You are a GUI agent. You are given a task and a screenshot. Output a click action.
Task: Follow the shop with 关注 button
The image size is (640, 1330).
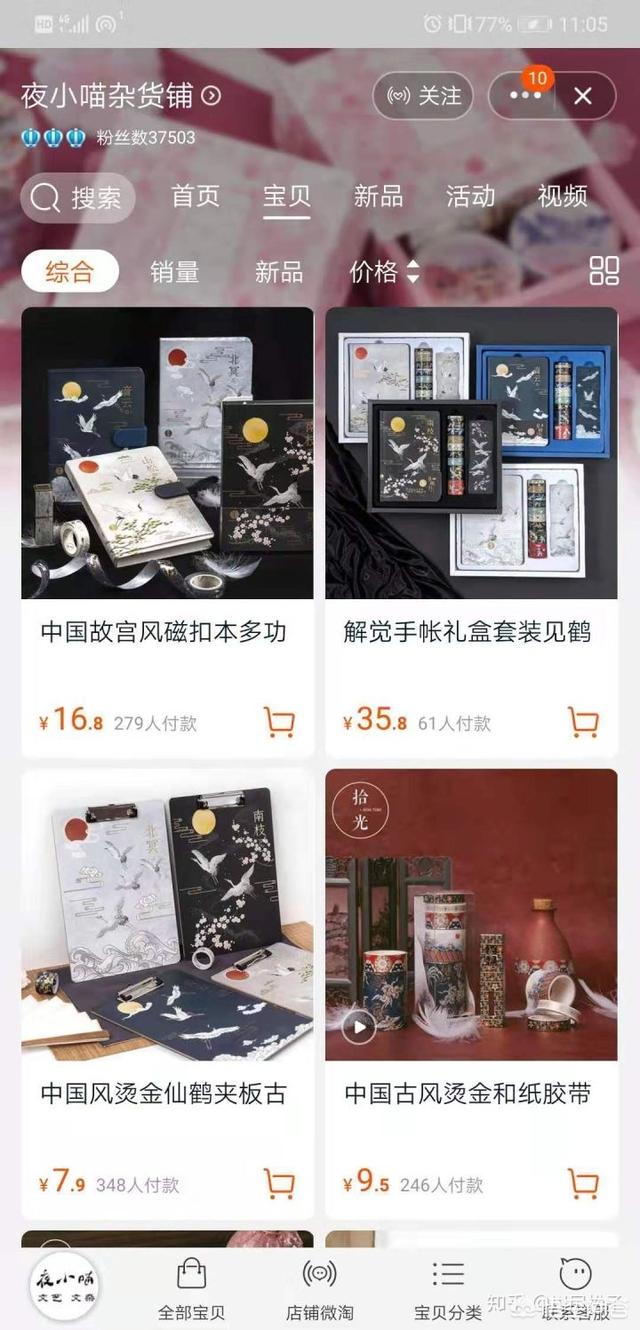click(x=425, y=96)
